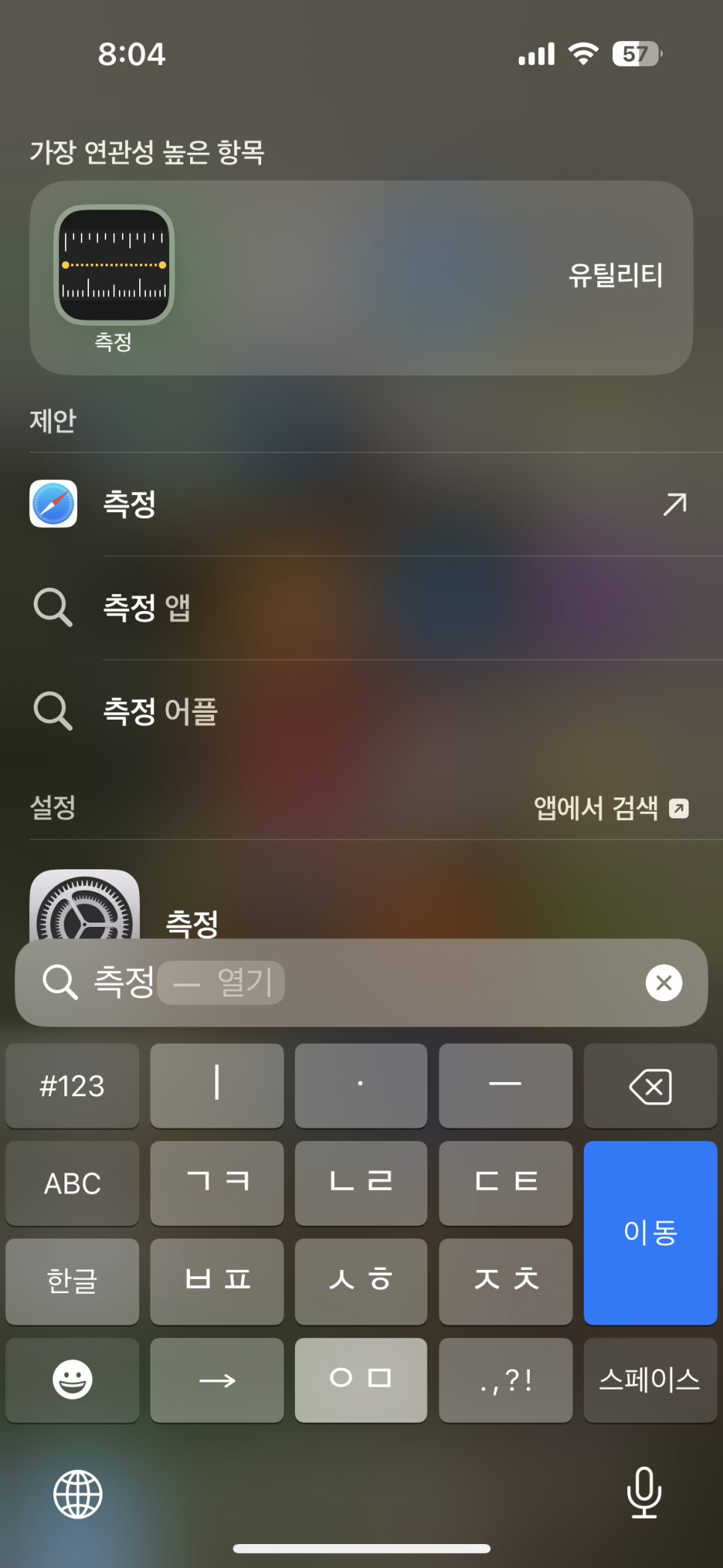723x1568 pixels.
Task: Start dictation with the microphone
Action: click(644, 1492)
